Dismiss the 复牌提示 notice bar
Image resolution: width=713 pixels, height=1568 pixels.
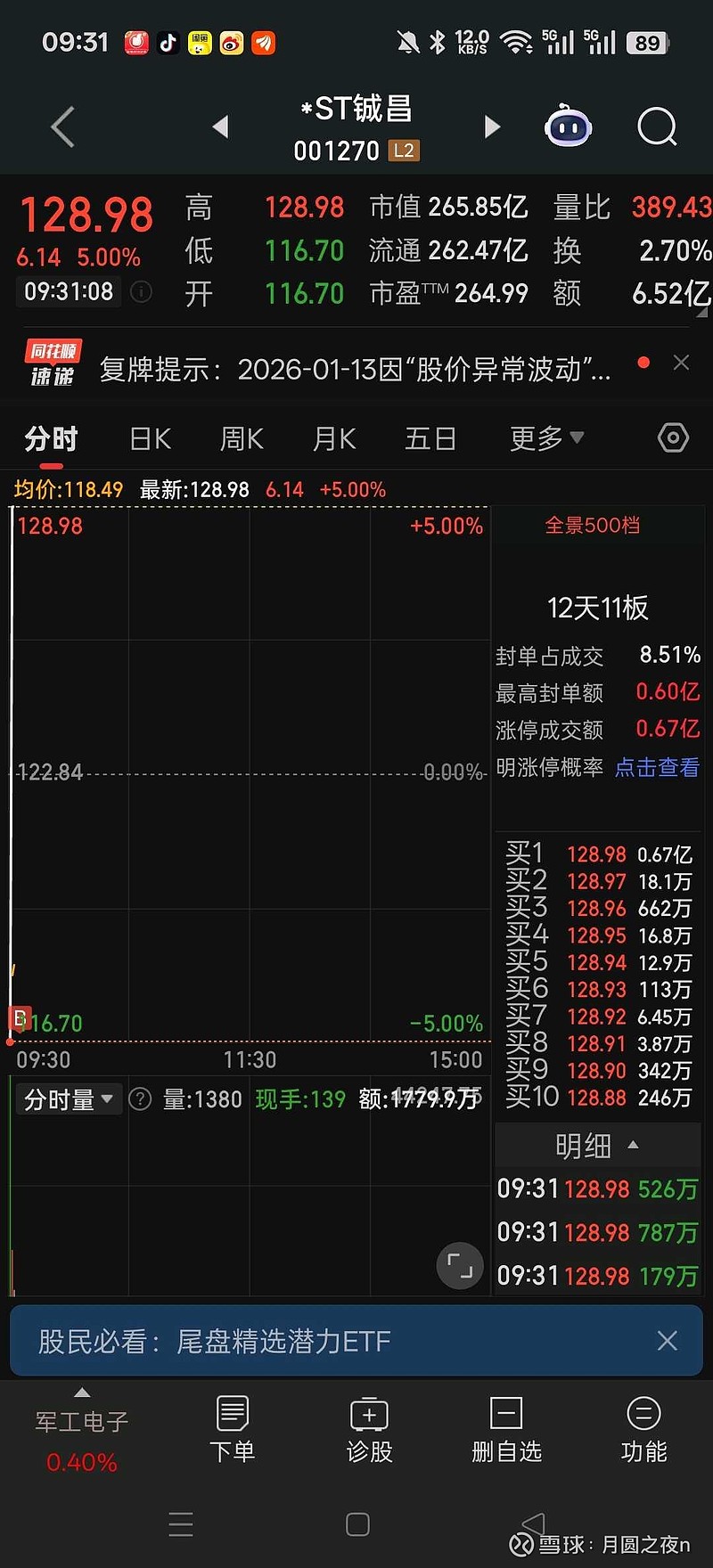681,363
